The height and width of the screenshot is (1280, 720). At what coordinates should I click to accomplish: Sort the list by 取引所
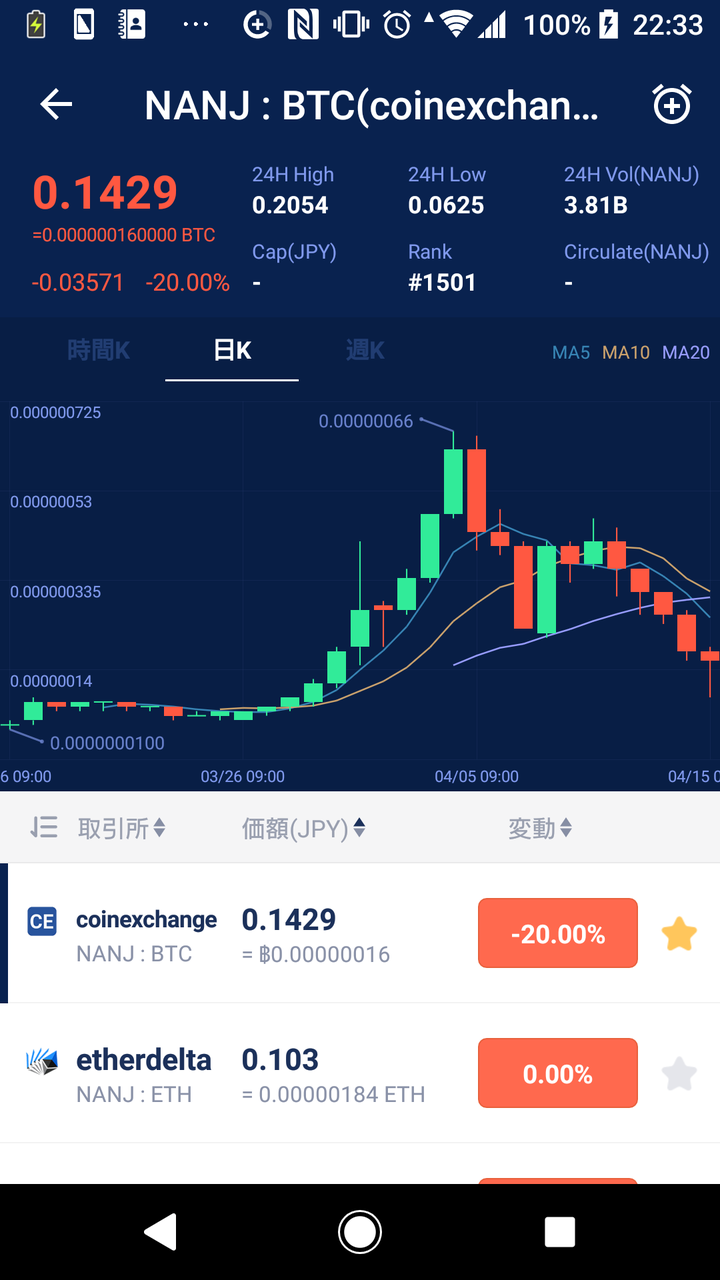[121, 828]
